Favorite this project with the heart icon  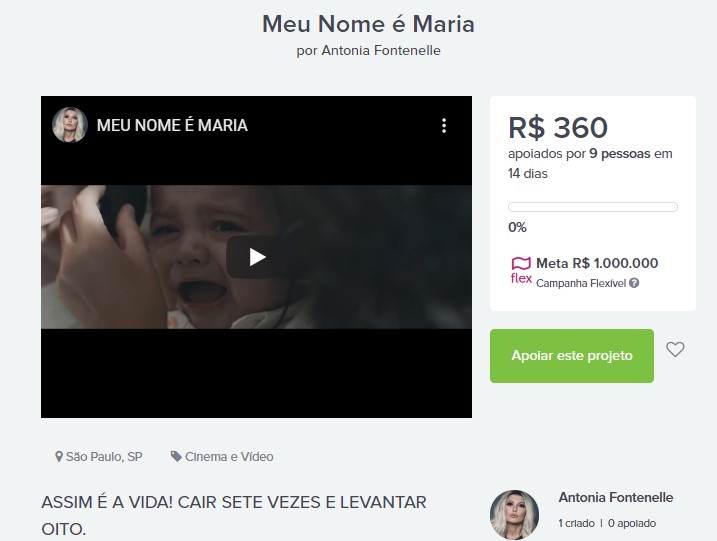tap(675, 349)
